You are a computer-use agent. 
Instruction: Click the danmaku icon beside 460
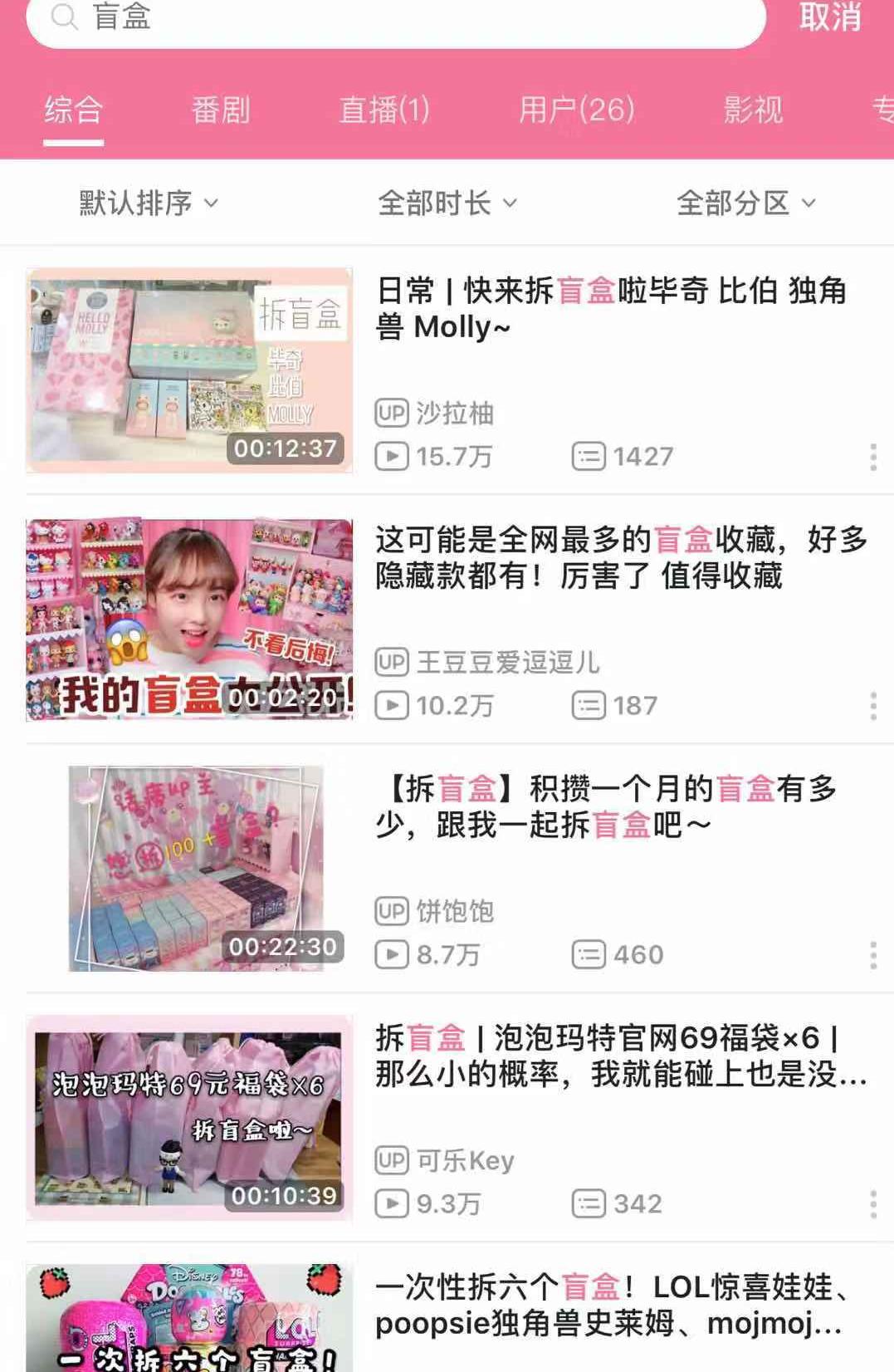[x=591, y=953]
